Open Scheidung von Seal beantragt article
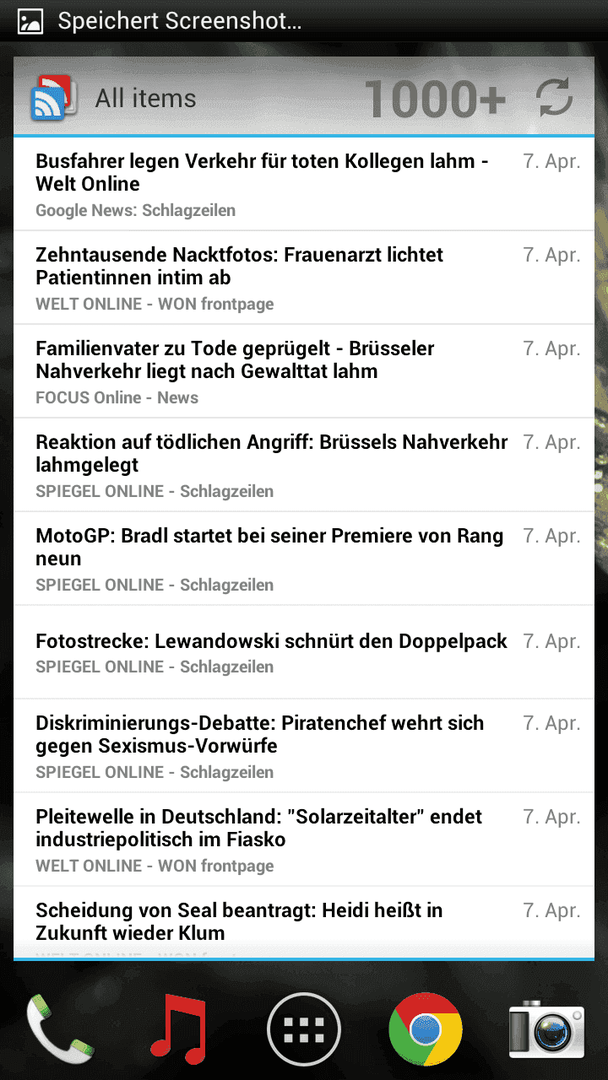The image size is (608, 1080). coord(304,922)
